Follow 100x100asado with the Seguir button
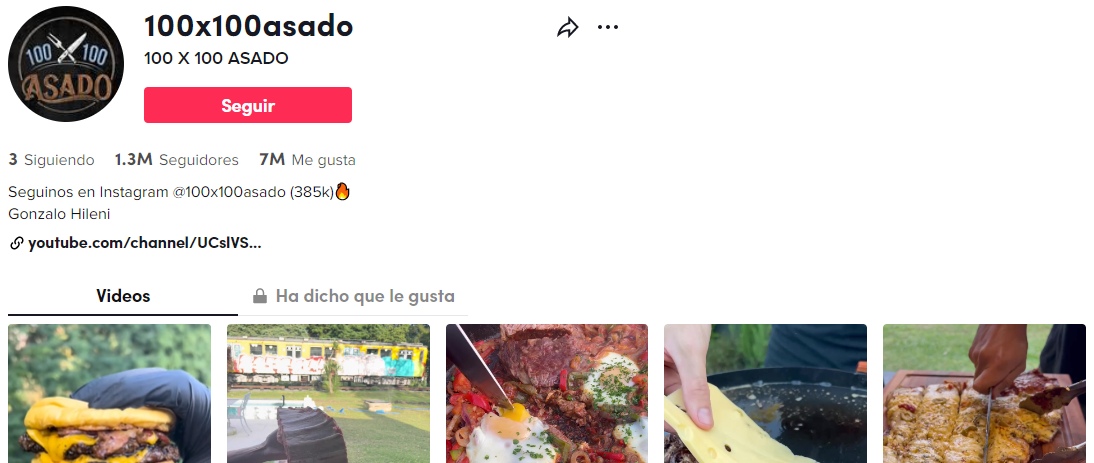 tap(247, 105)
